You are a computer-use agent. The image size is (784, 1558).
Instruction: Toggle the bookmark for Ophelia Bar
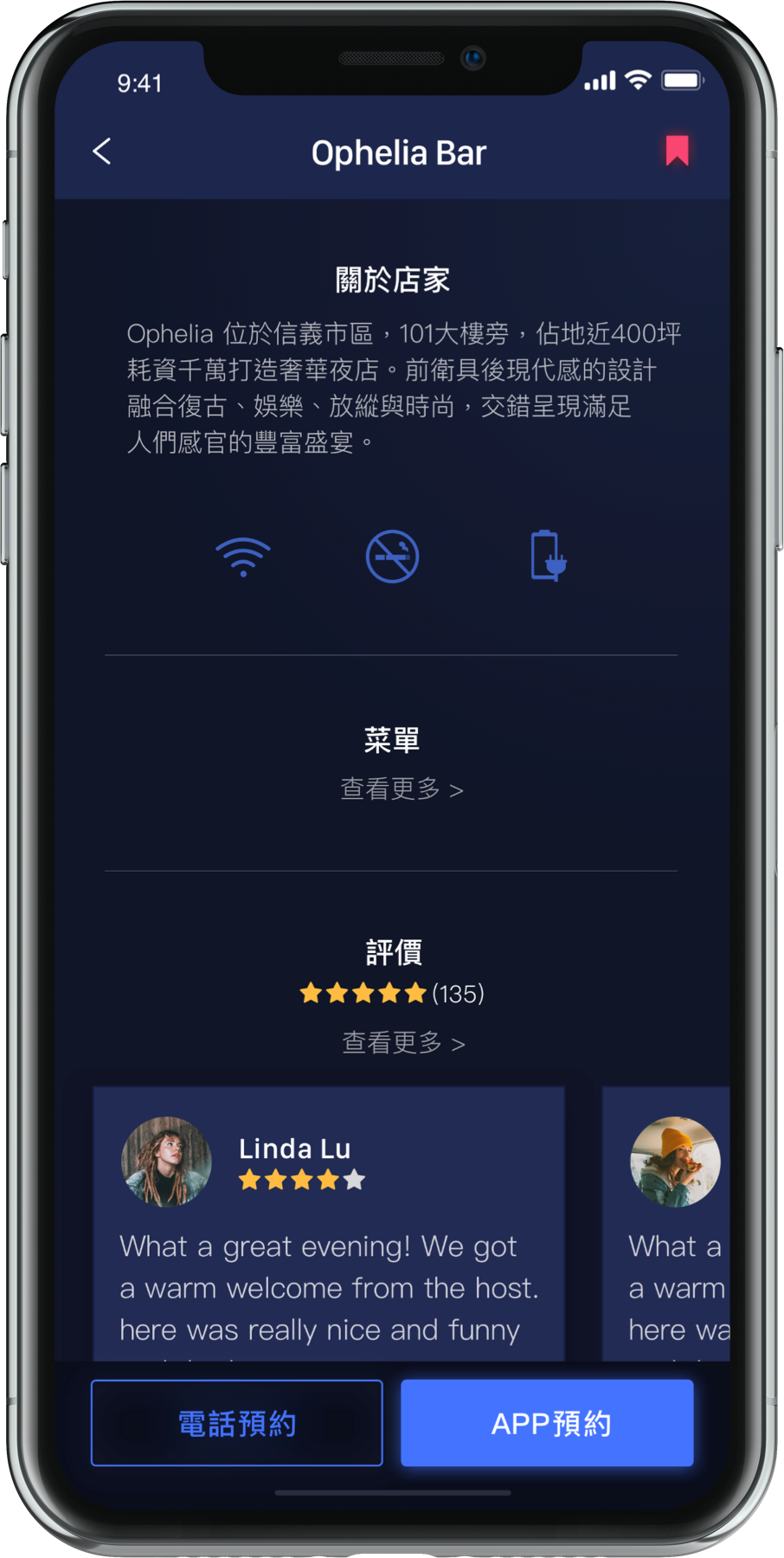pos(677,151)
